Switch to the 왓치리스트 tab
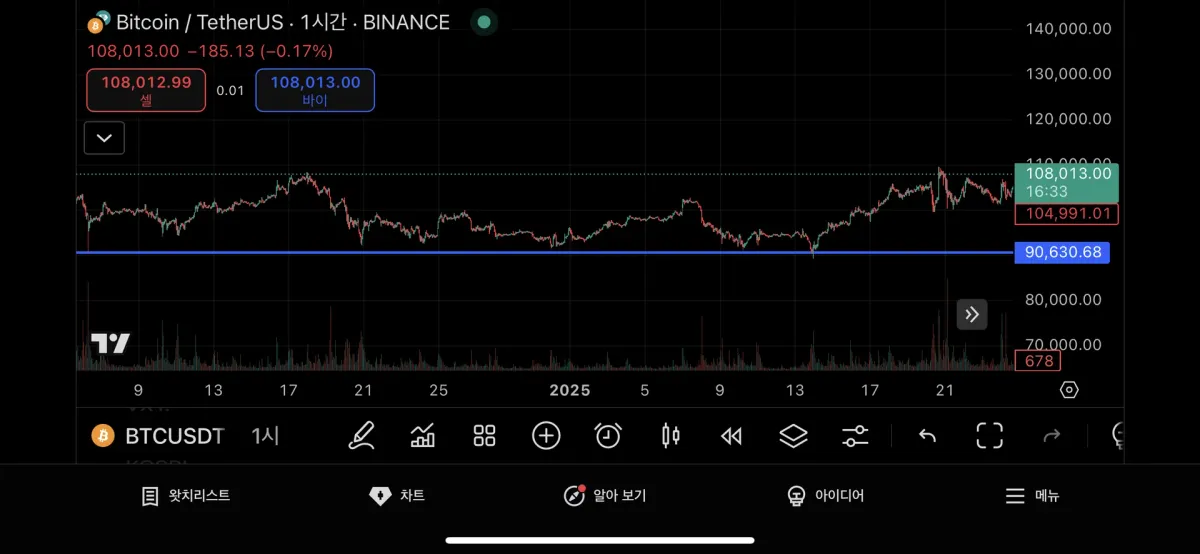 point(186,496)
